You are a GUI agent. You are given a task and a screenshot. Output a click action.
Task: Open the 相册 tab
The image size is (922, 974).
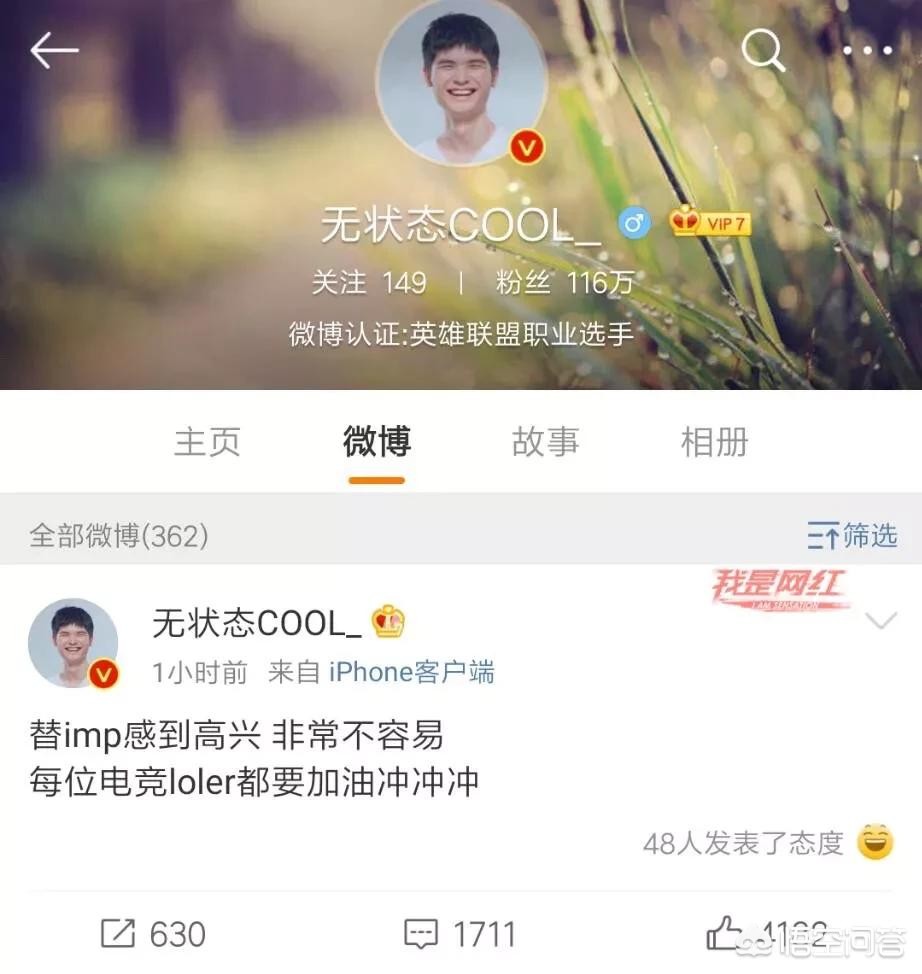[714, 441]
